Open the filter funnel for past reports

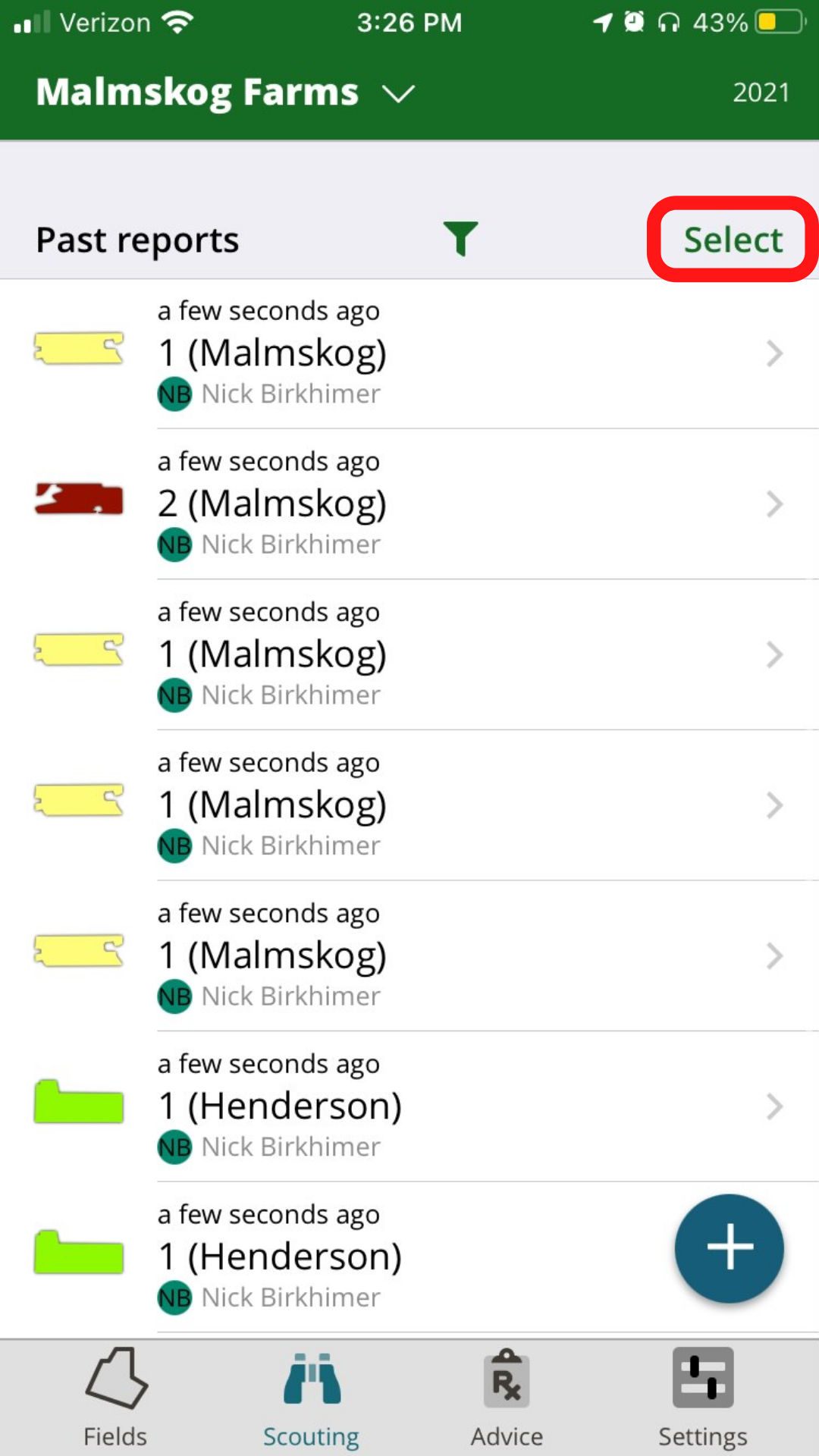(460, 239)
